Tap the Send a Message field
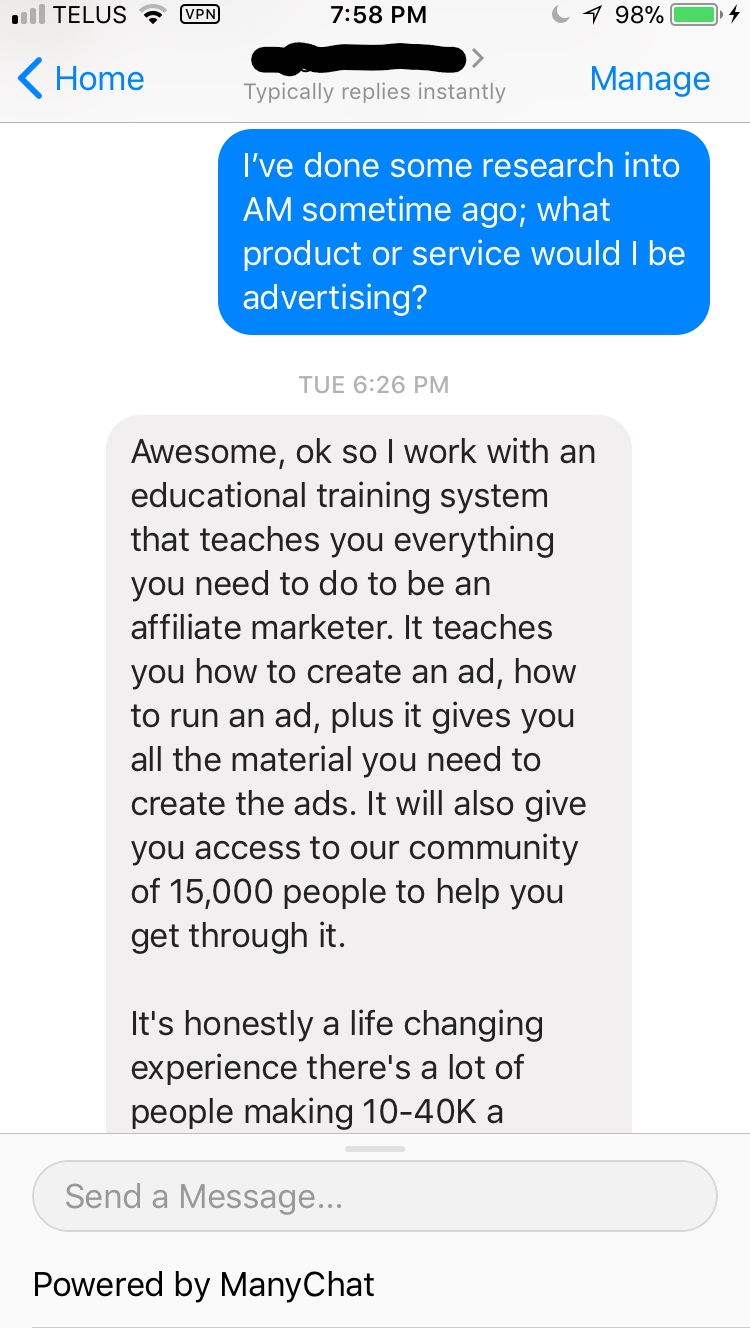 tap(374, 1196)
